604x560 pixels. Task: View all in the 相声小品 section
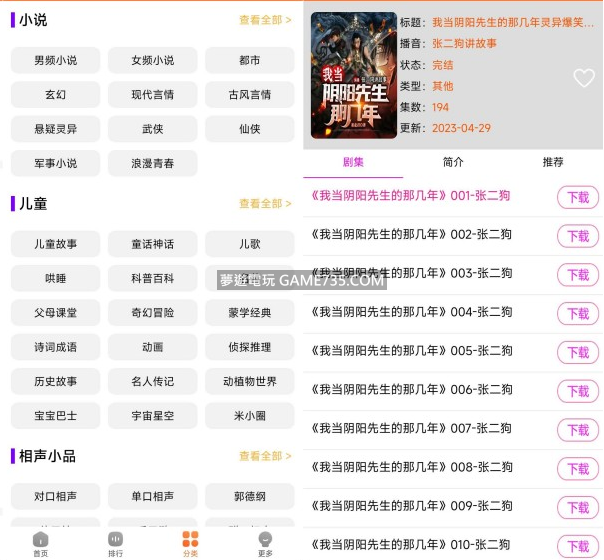[265, 456]
